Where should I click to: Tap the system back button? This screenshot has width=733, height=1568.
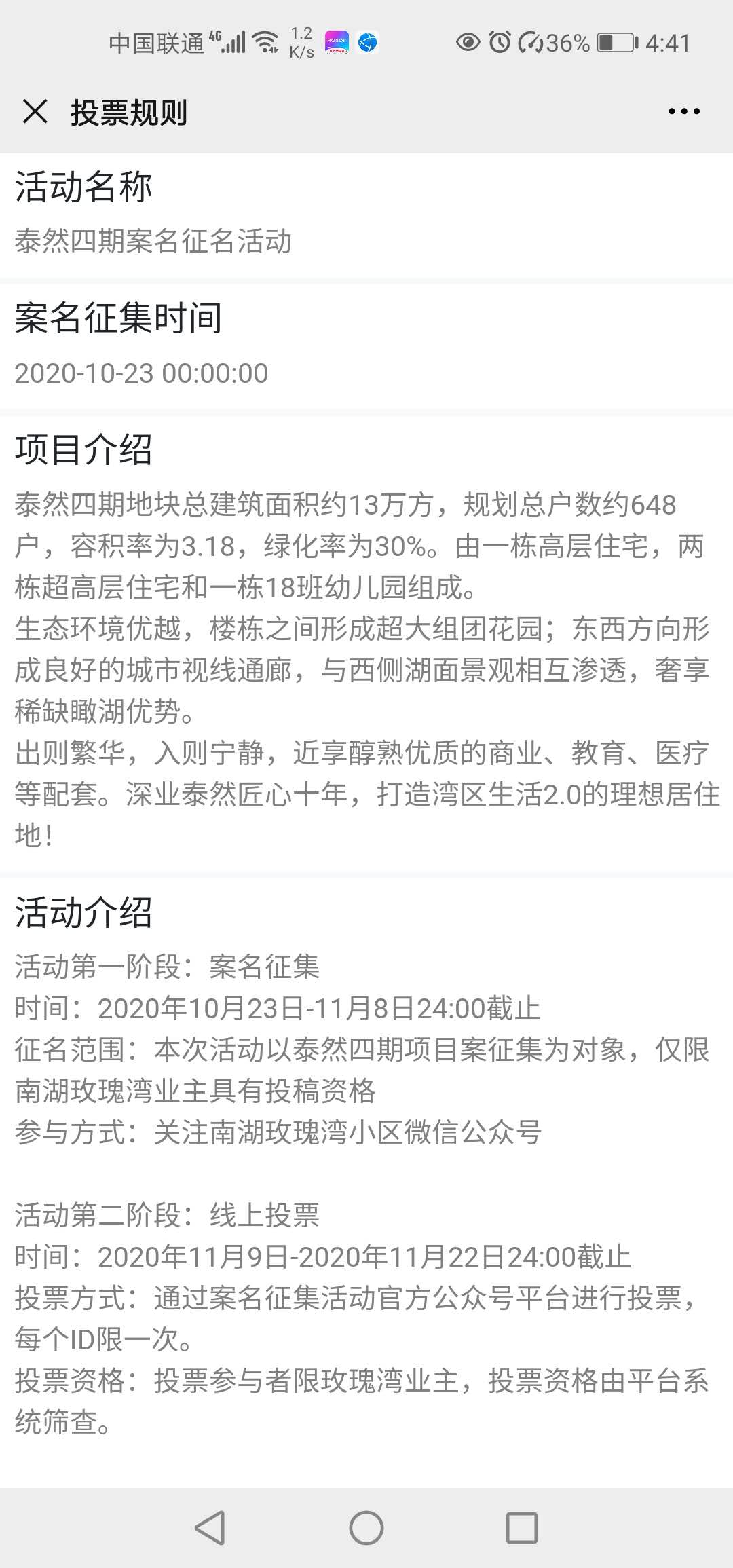click(210, 1528)
